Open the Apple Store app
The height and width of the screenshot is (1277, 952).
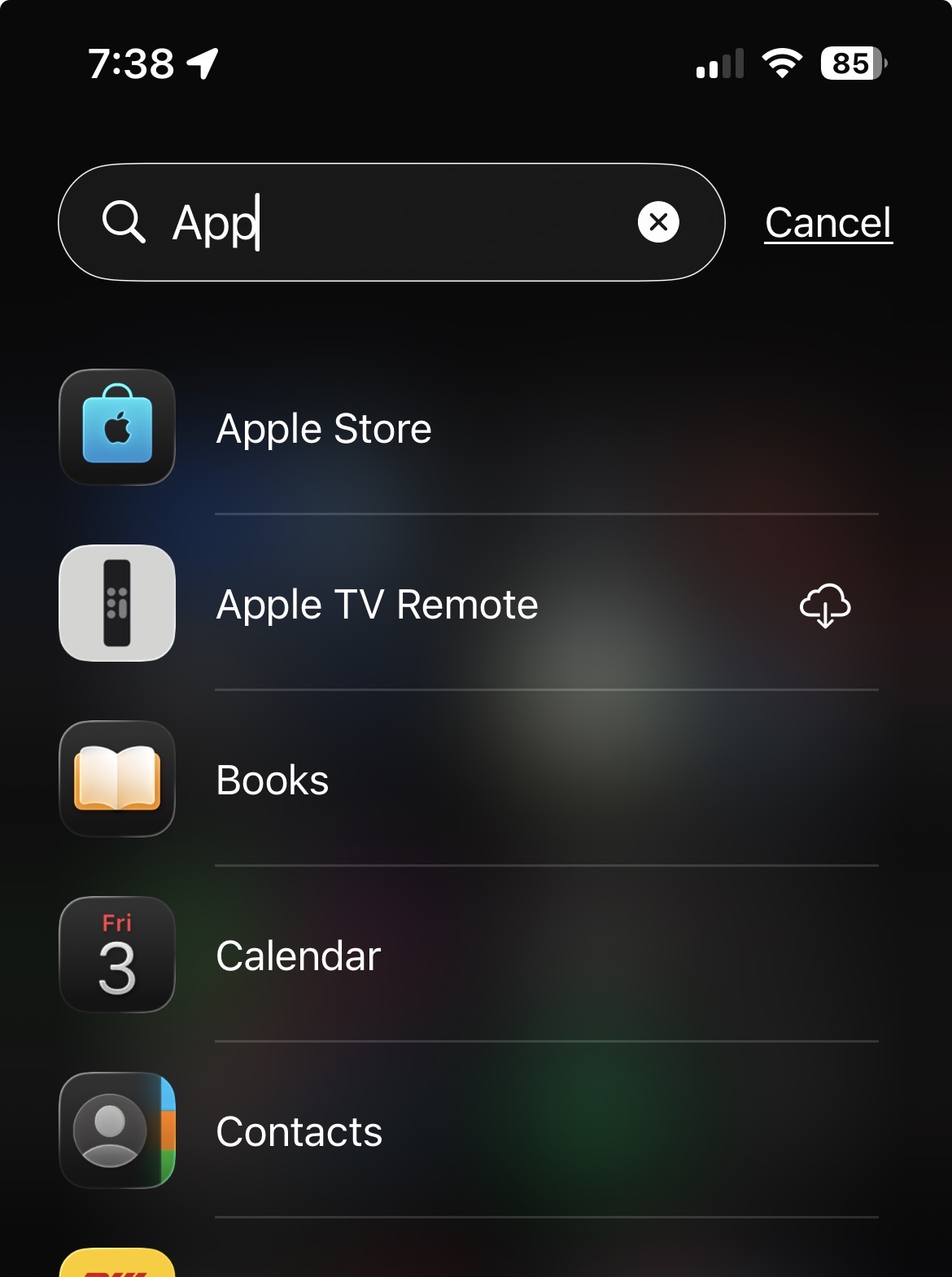click(x=469, y=428)
